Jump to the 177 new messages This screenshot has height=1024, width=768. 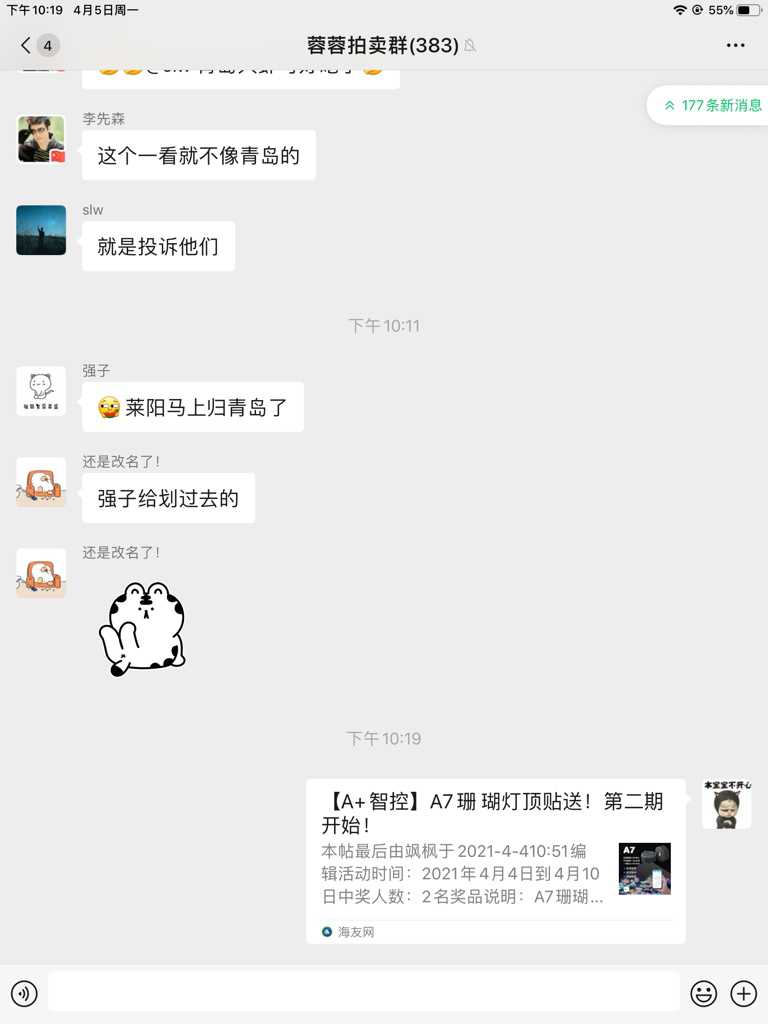[x=712, y=105]
